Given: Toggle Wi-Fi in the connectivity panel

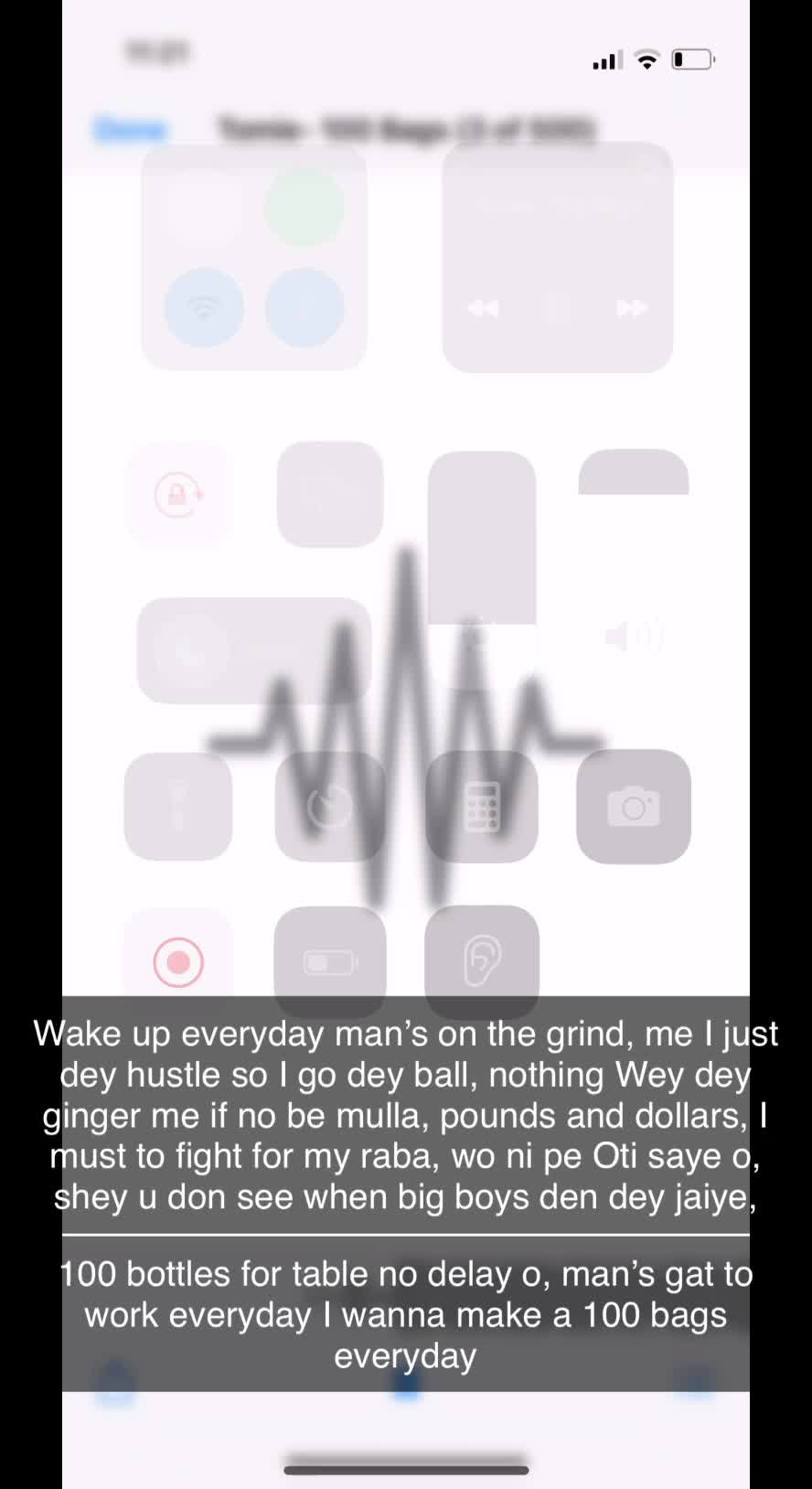Looking at the screenshot, I should 204,307.
